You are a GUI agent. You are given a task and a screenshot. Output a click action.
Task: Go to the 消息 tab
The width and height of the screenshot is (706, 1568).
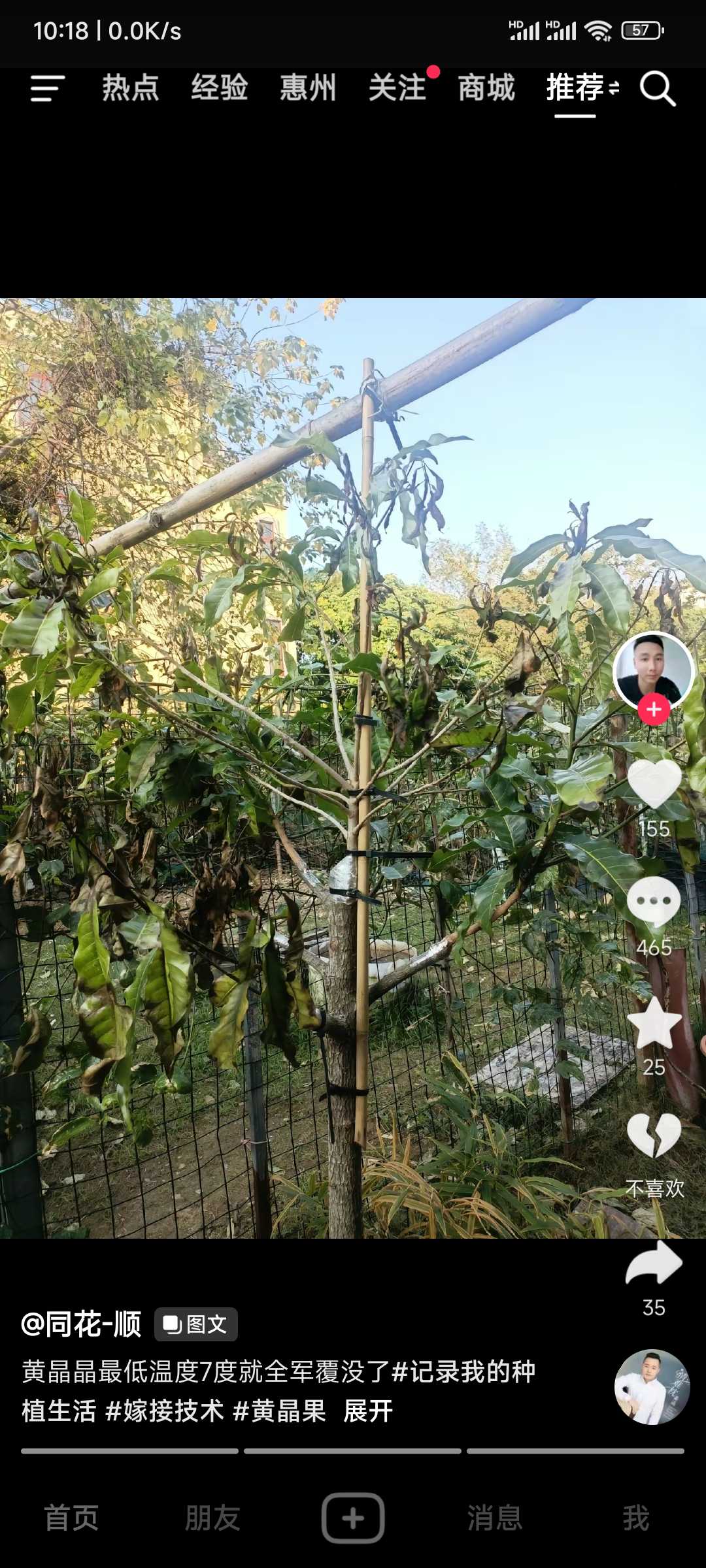(495, 1518)
